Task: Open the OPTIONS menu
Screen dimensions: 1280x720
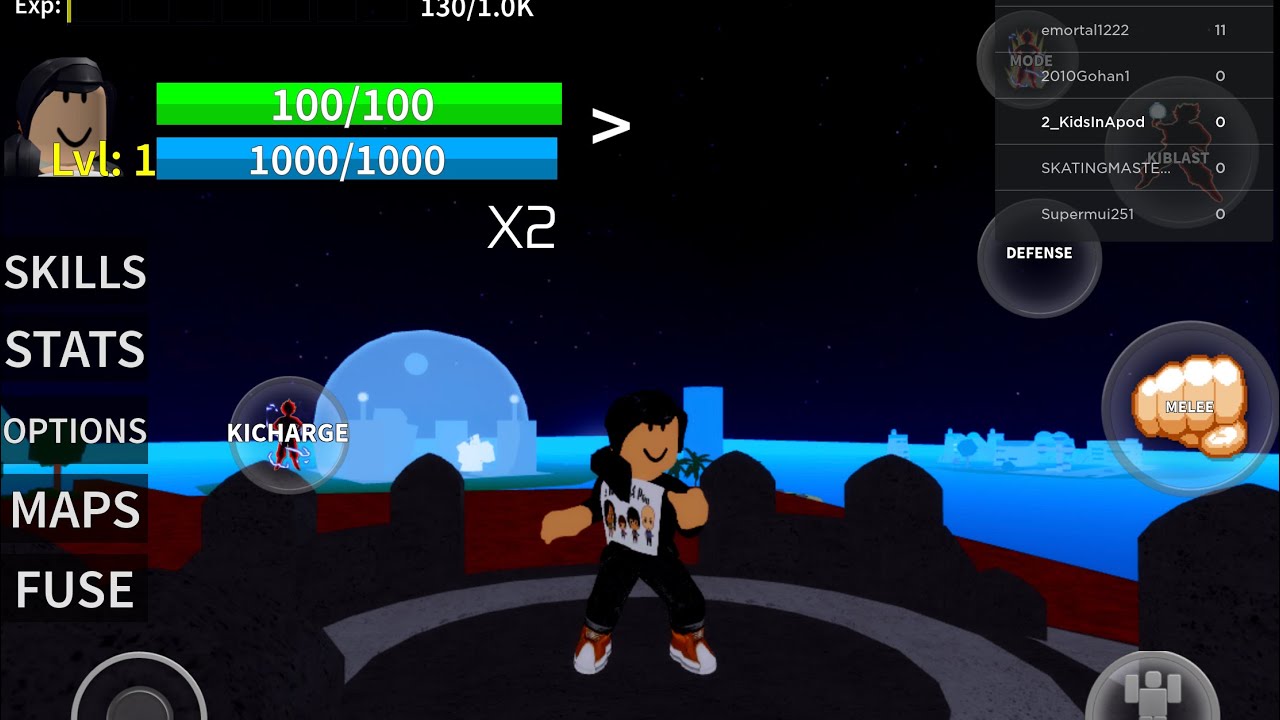Action: 75,430
